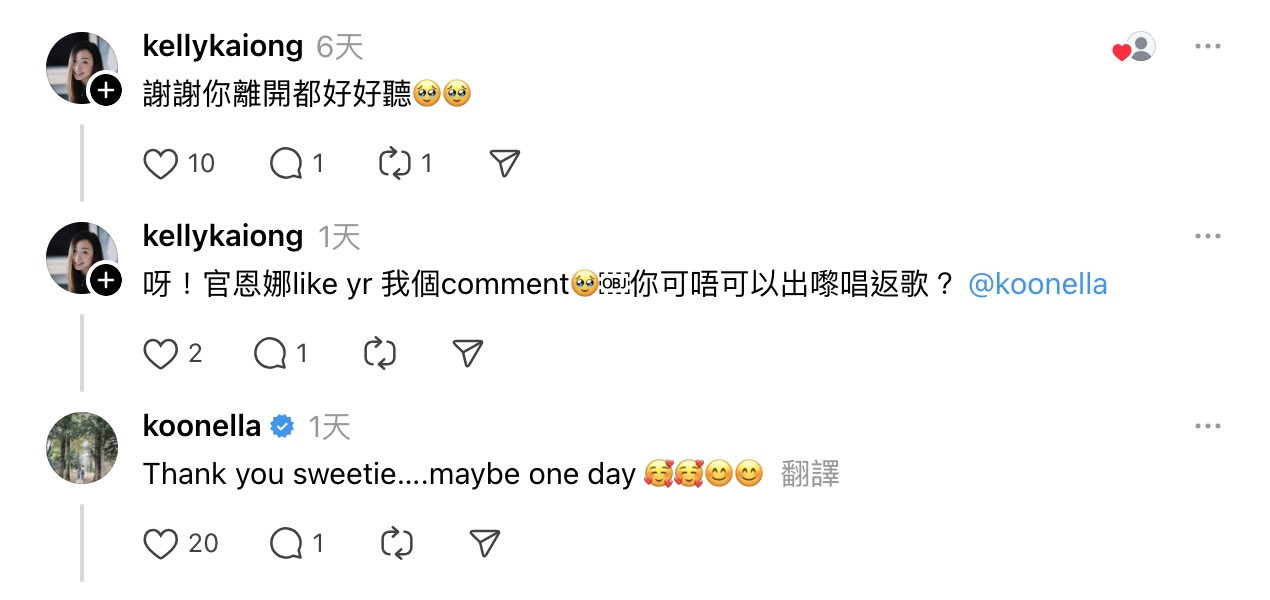Repost kellykaiong's comment mentioning @koonella

pos(380,353)
